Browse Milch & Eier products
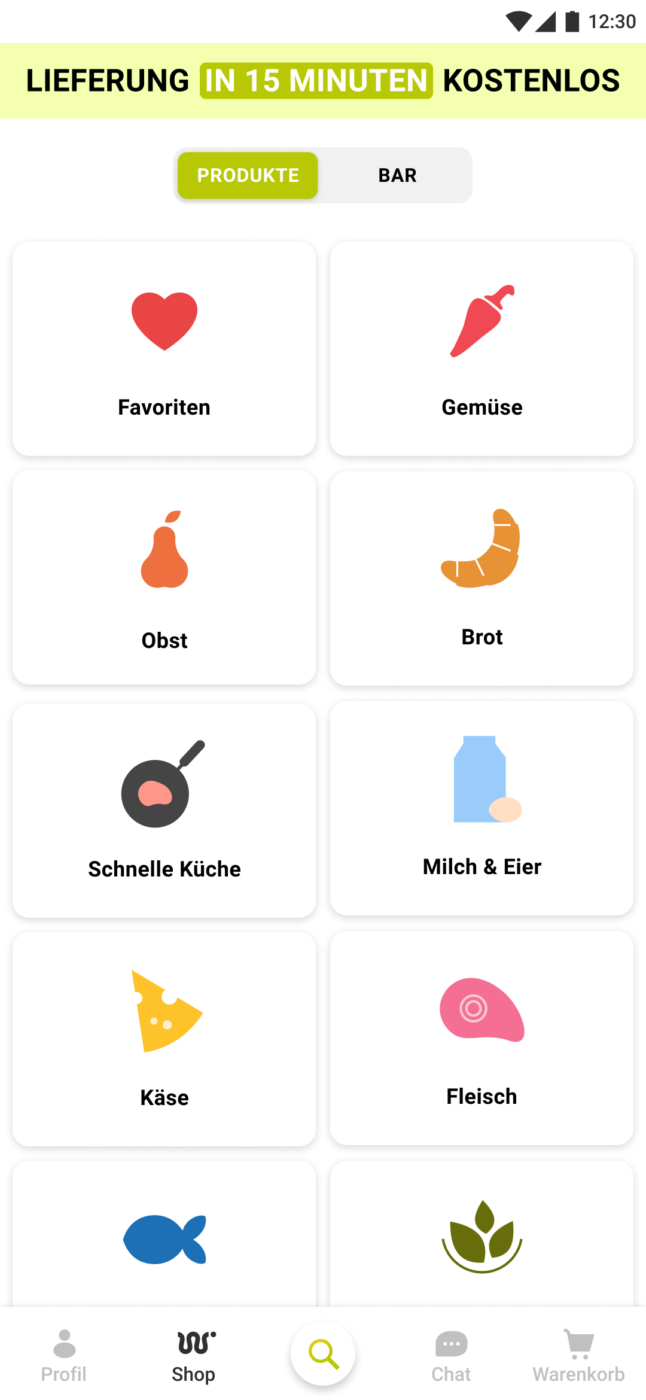 [x=482, y=808]
